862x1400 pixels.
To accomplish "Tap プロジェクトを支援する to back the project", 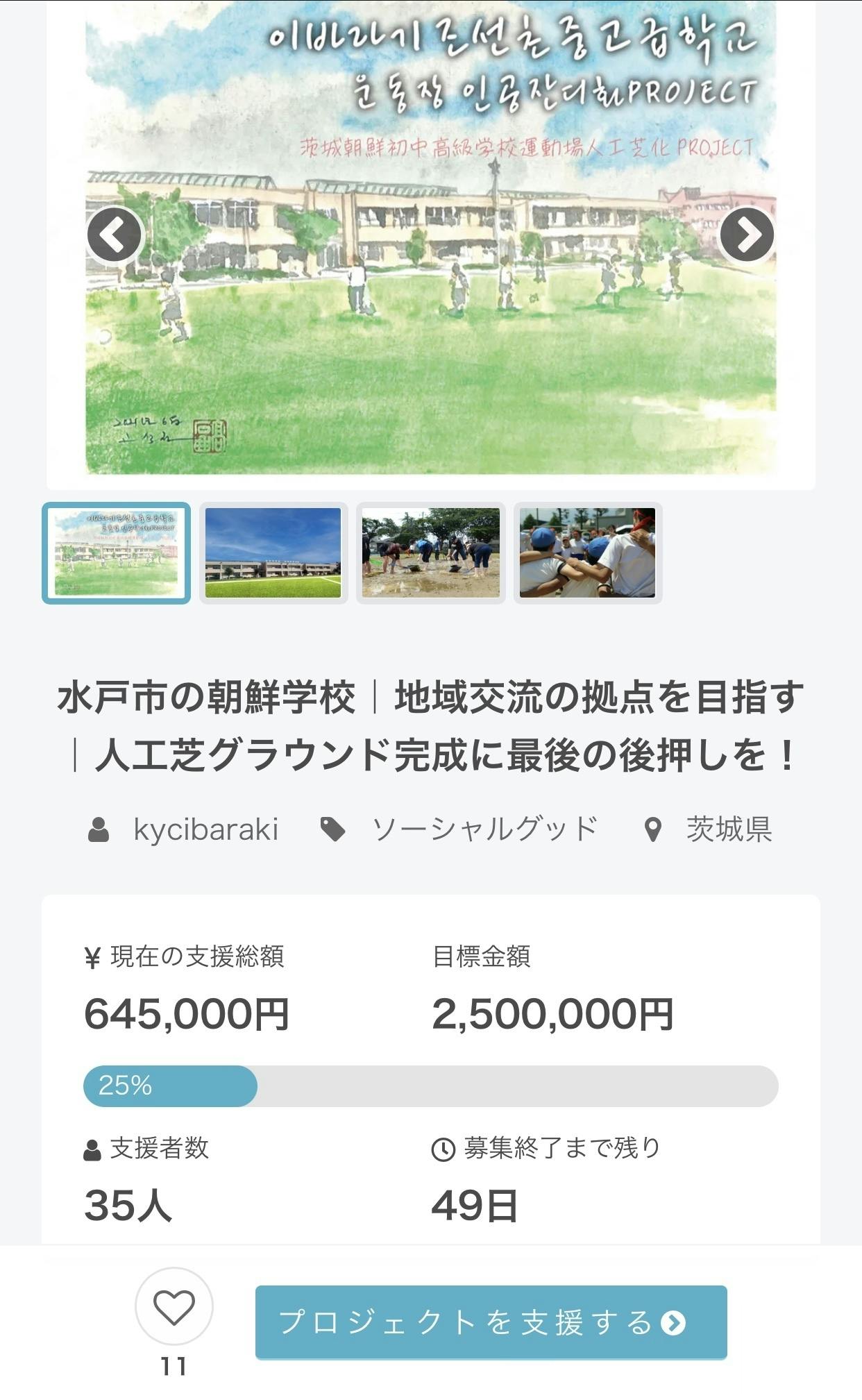I will point(491,1322).
